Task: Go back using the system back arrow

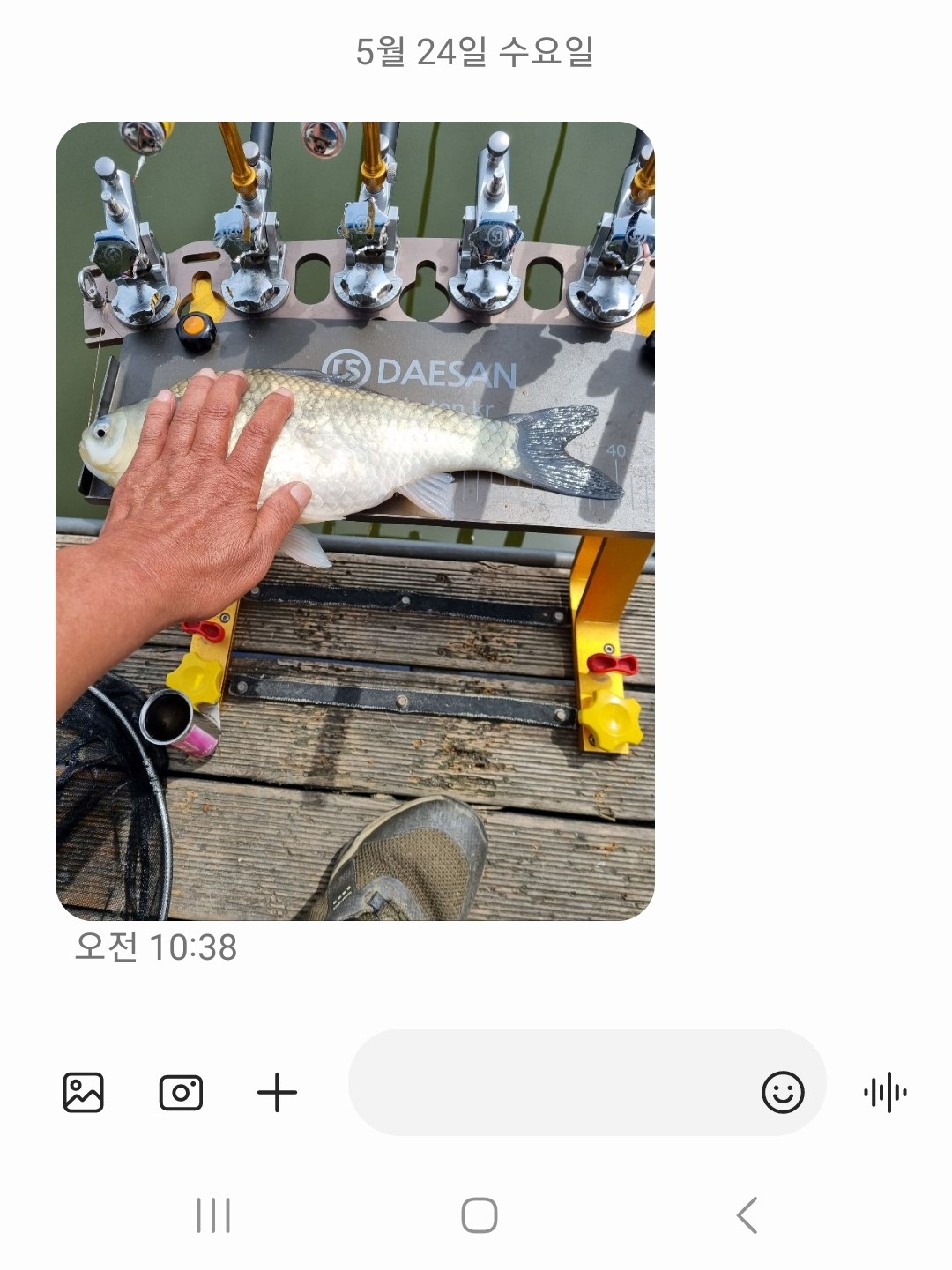Action: pos(747,1215)
